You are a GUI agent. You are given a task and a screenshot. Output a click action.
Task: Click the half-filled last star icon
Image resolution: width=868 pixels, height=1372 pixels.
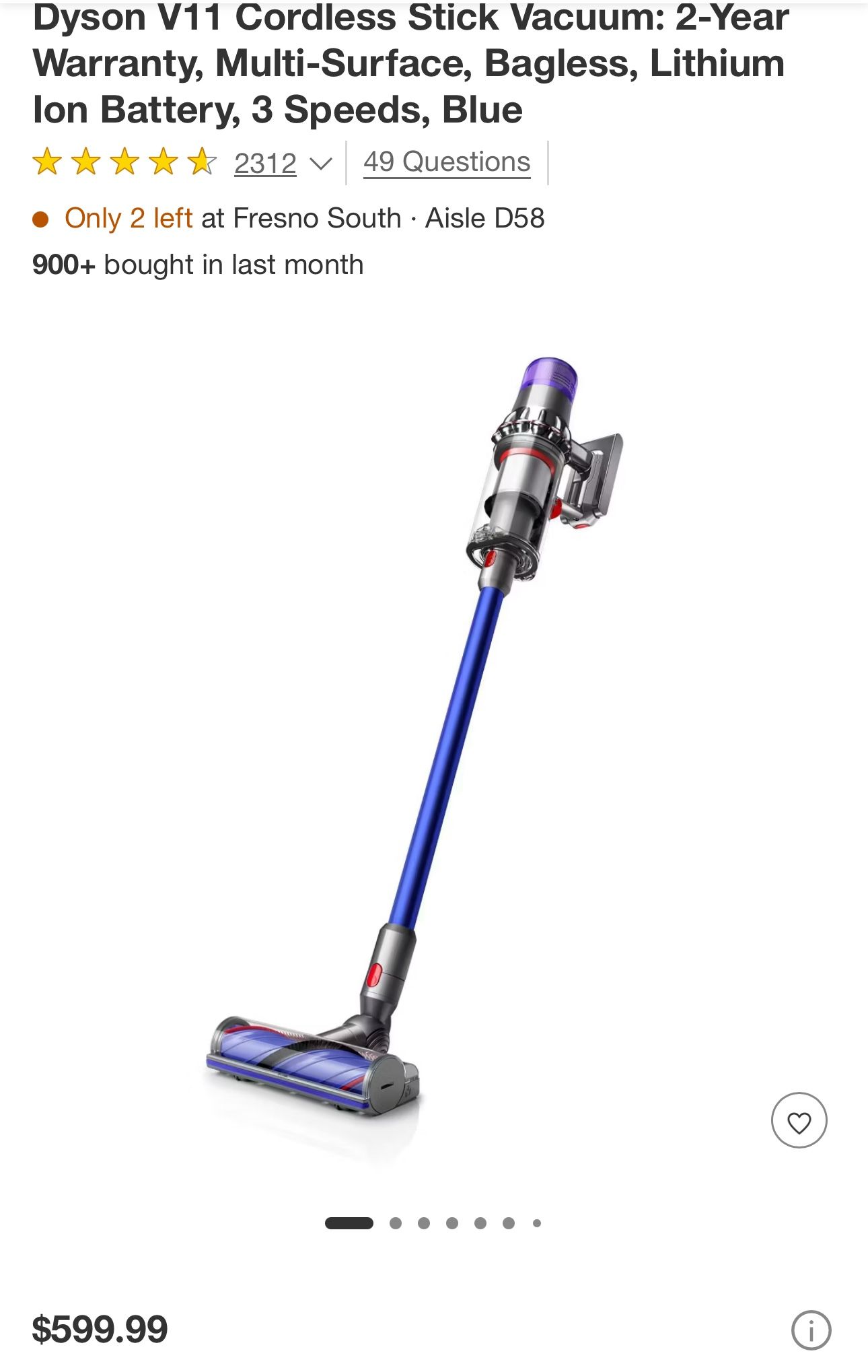click(x=201, y=162)
